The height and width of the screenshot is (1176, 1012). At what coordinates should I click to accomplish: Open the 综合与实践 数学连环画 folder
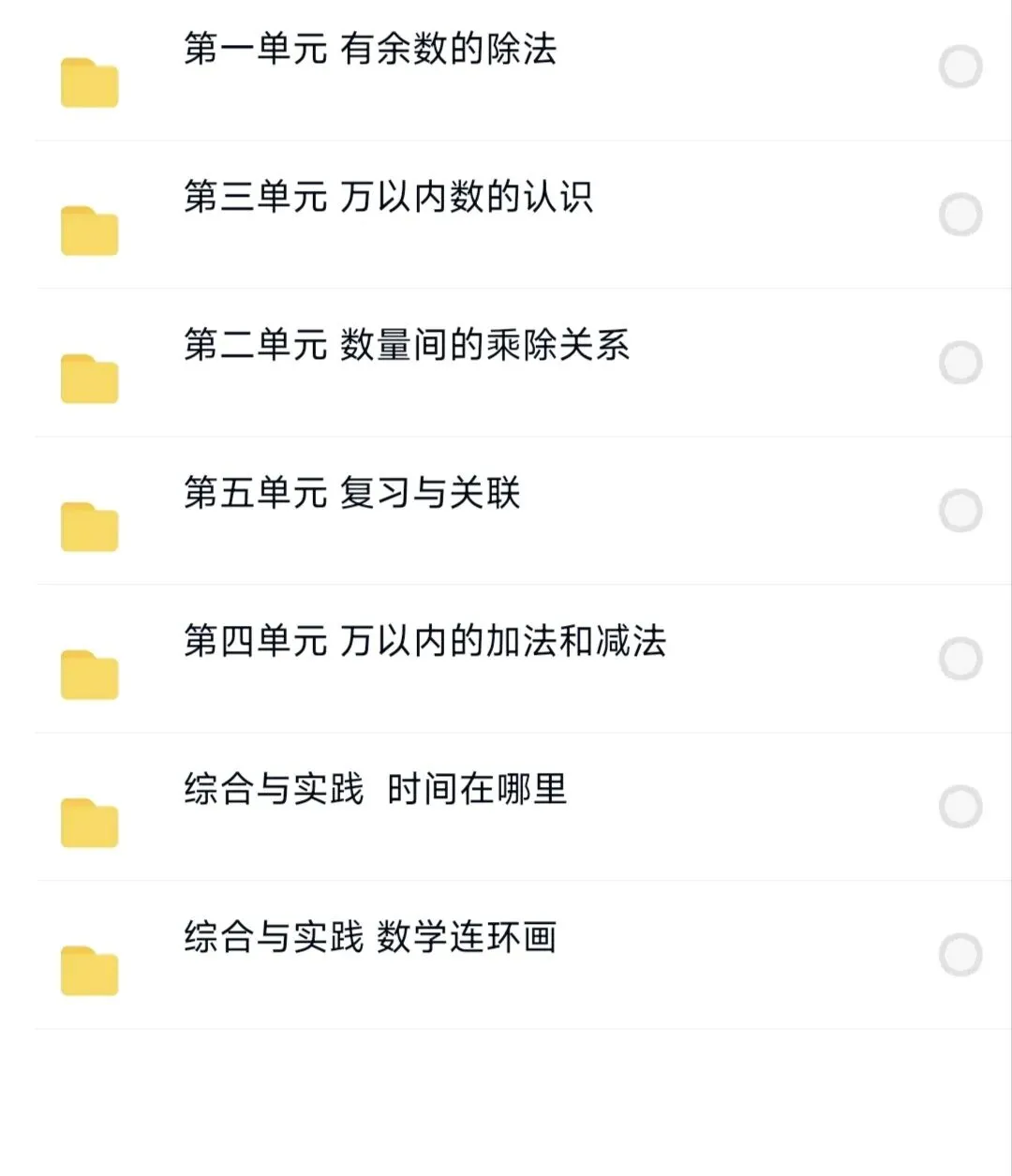(x=370, y=937)
